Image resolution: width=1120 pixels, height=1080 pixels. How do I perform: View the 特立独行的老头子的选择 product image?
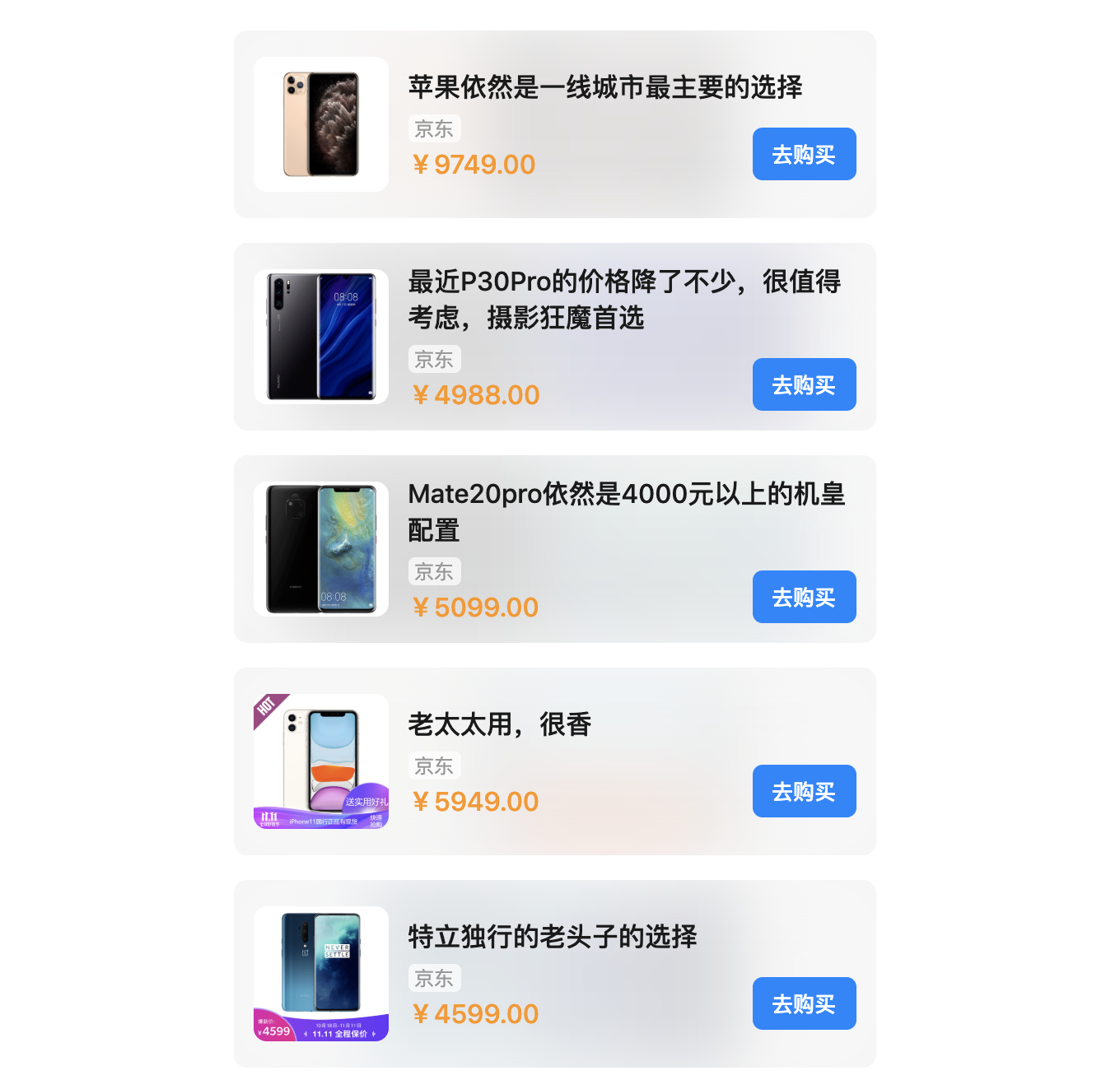click(321, 974)
